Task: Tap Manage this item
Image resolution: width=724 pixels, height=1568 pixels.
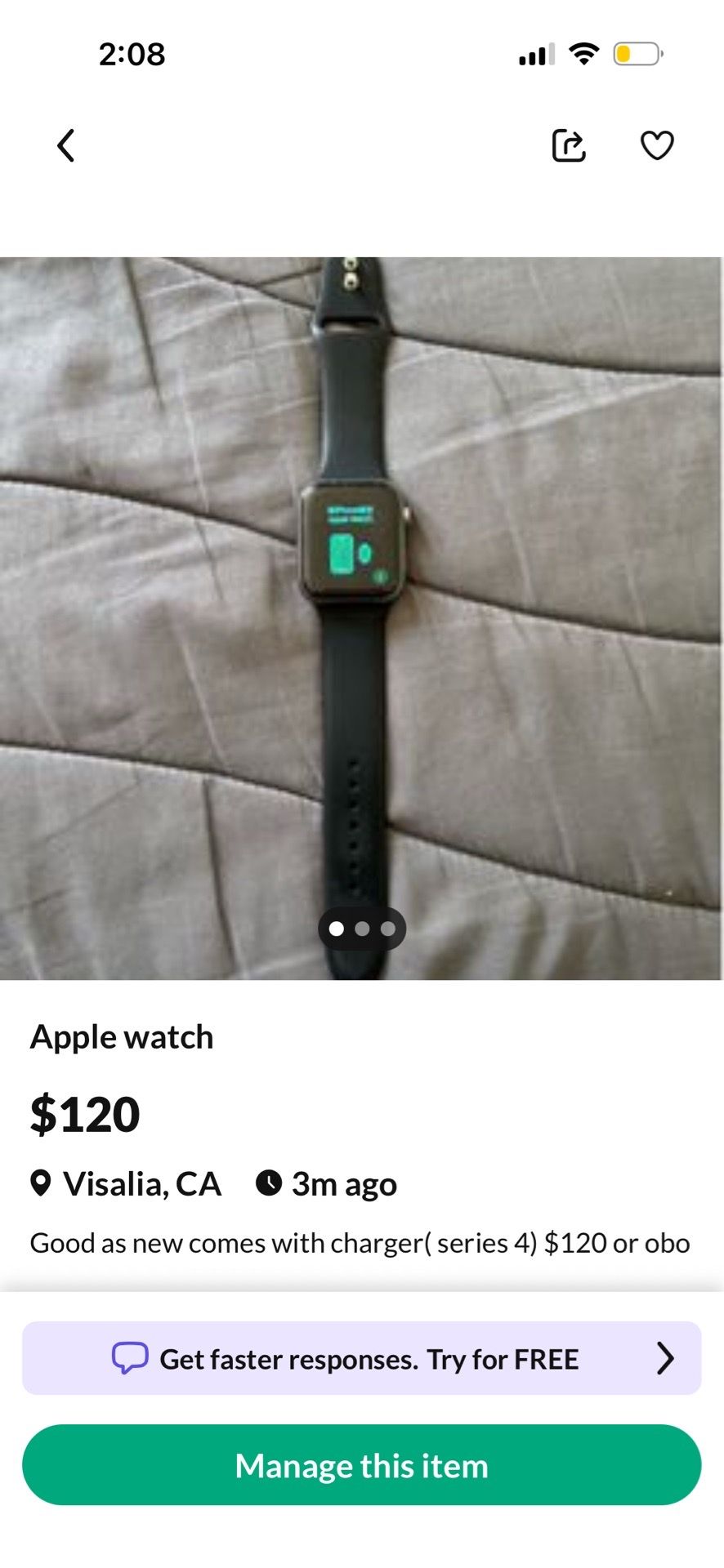Action: 361,1465
